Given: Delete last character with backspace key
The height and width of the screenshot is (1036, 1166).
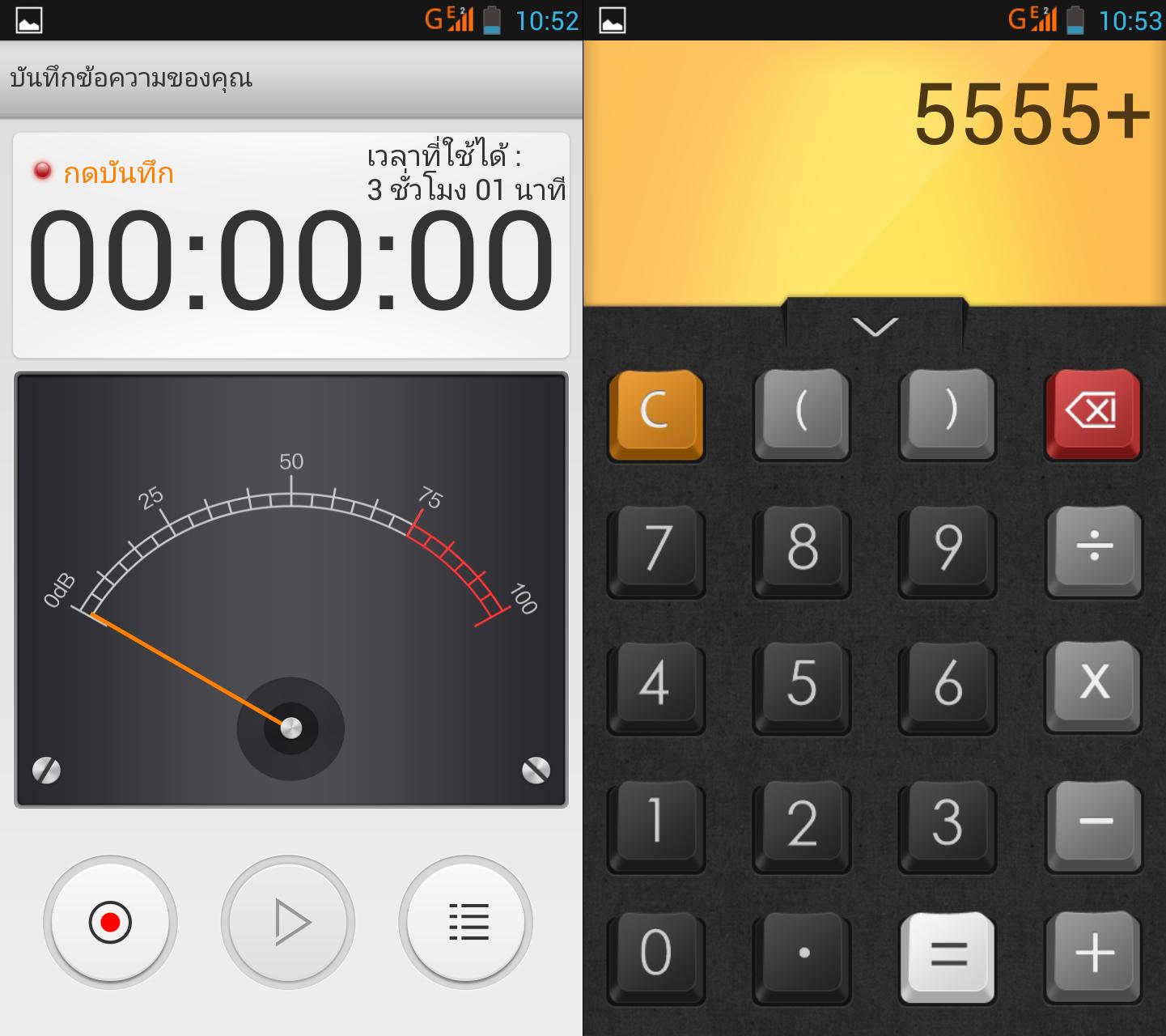Looking at the screenshot, I should [x=1093, y=412].
